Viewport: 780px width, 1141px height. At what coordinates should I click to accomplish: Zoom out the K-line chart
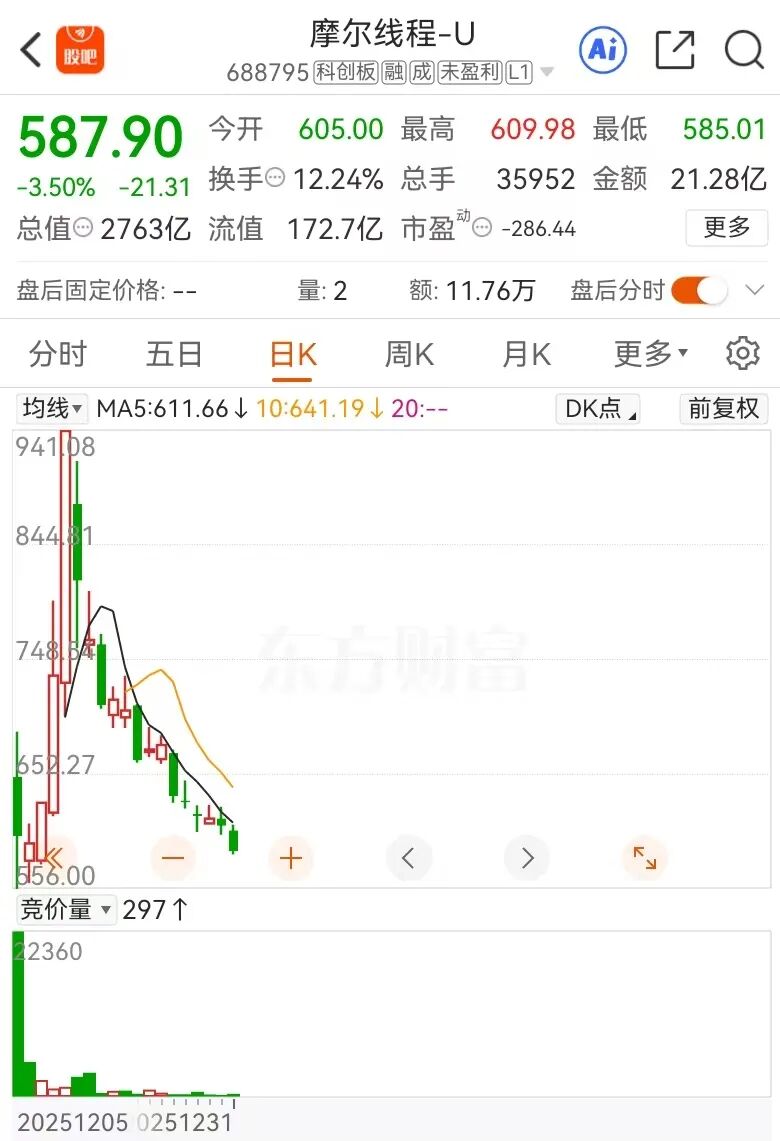[x=173, y=858]
